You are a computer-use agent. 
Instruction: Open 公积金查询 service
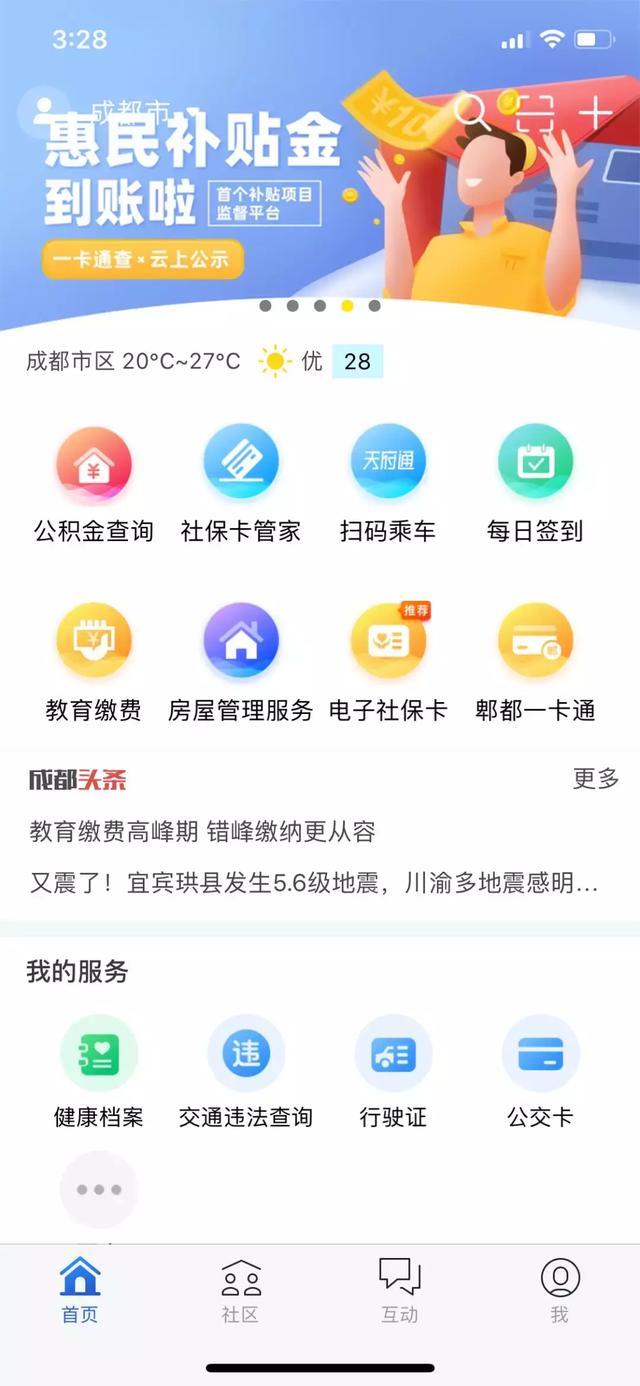tap(93, 485)
